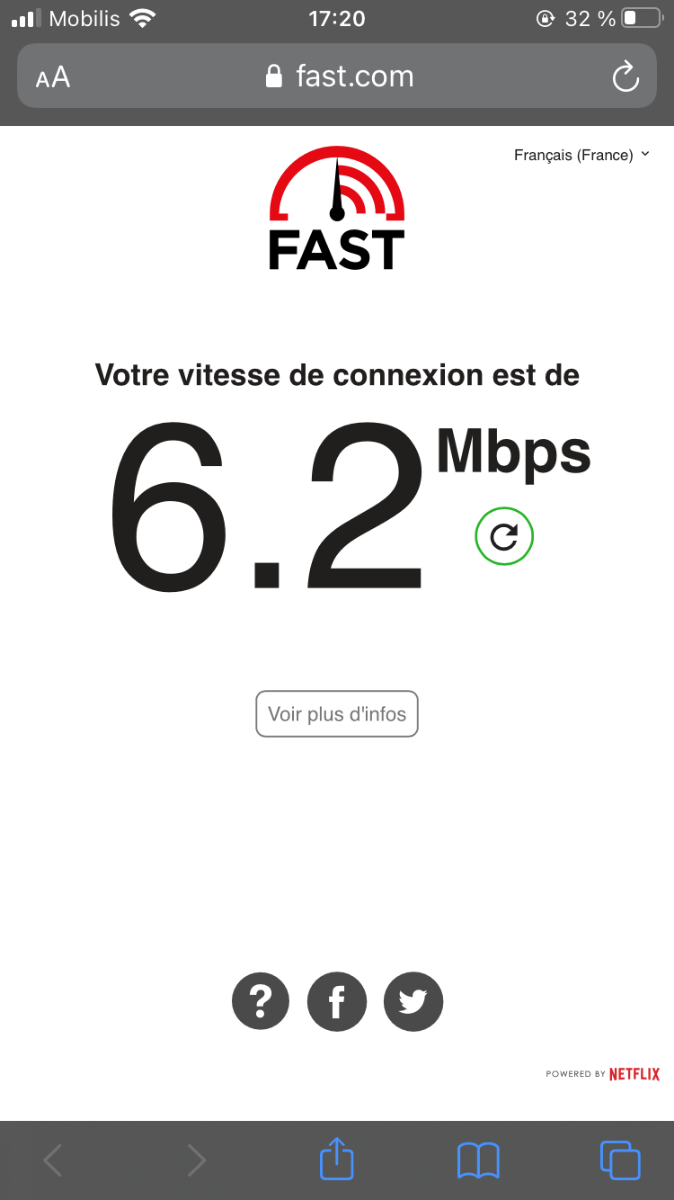The image size is (674, 1200).
Task: Open the AA reader and text size menu
Action: point(53,78)
